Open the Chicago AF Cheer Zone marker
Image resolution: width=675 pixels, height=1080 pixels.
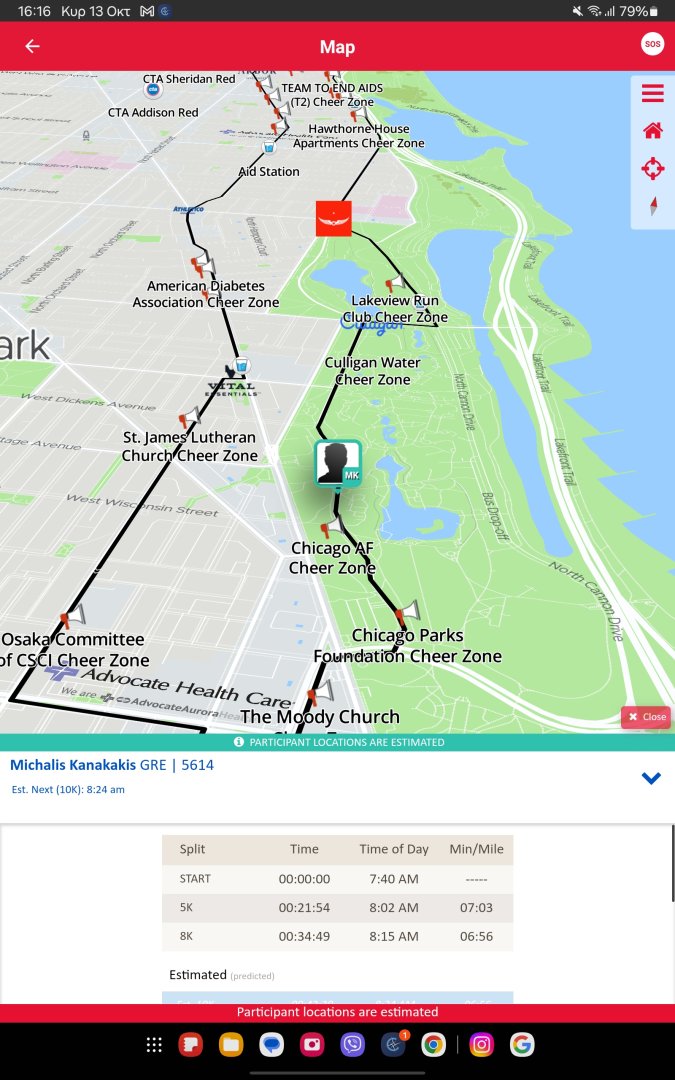pyautogui.click(x=325, y=530)
